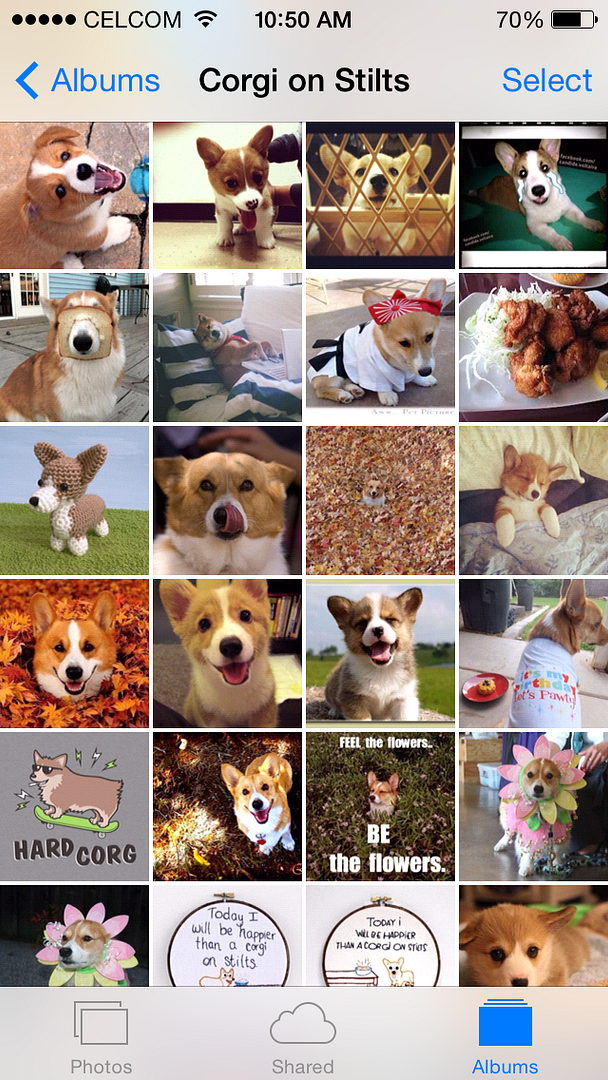The width and height of the screenshot is (608, 1080).
Task: Open the HARD CORG skateboard illustration
Action: [74, 806]
